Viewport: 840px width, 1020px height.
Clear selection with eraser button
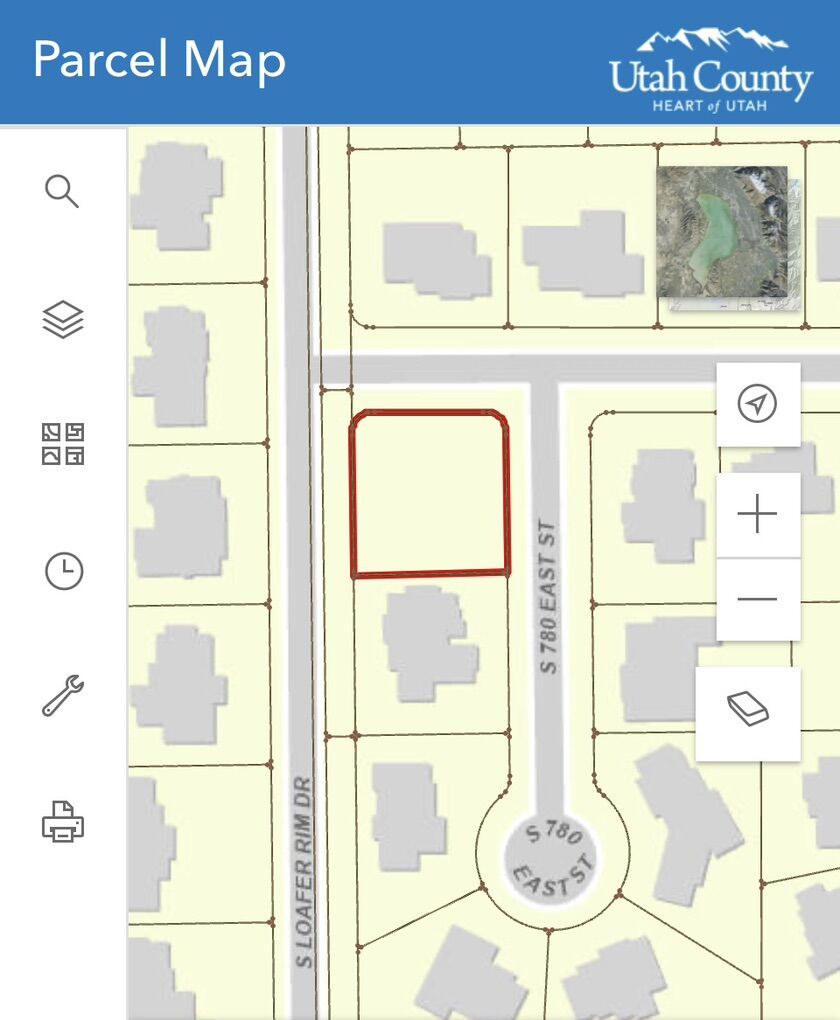(x=748, y=711)
